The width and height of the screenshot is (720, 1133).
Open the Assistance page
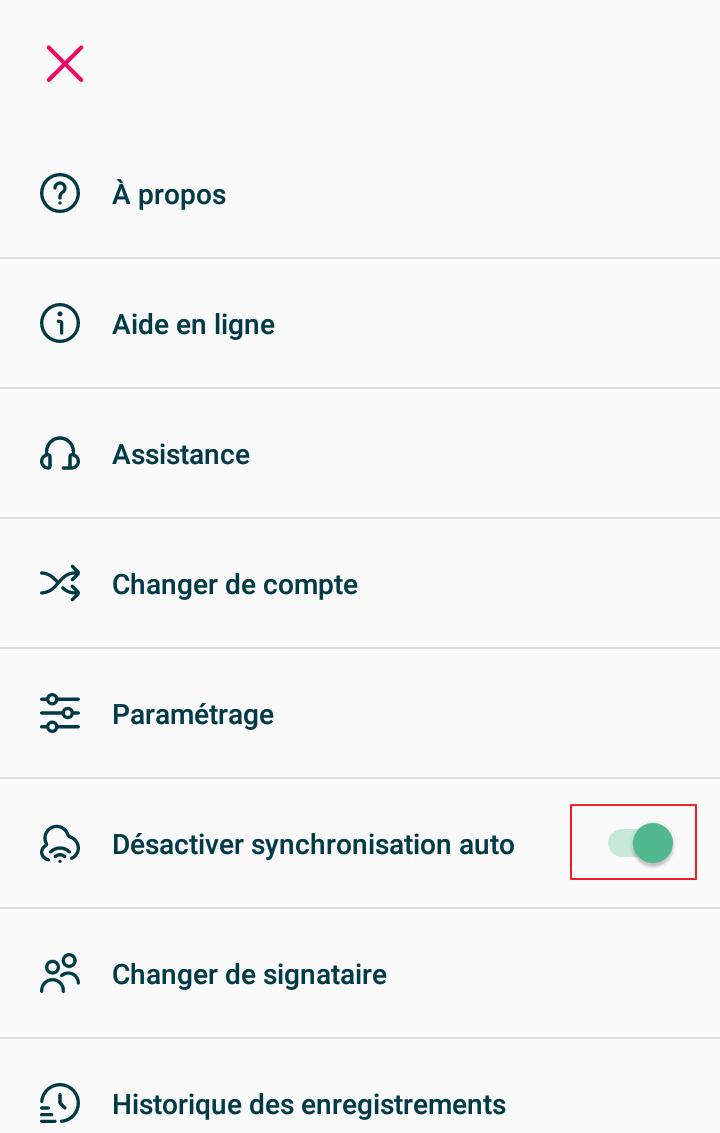(x=180, y=454)
